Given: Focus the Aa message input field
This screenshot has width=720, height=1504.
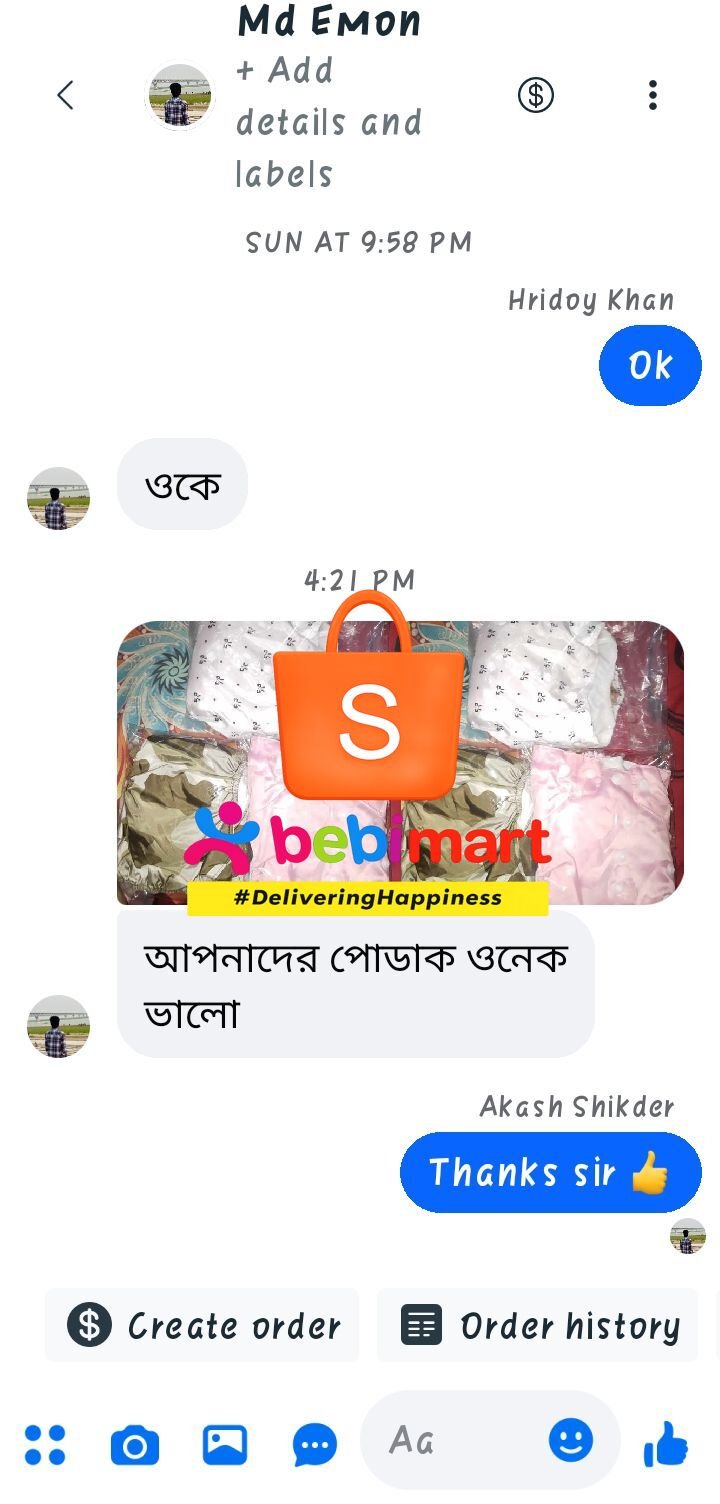Looking at the screenshot, I should [x=450, y=1441].
